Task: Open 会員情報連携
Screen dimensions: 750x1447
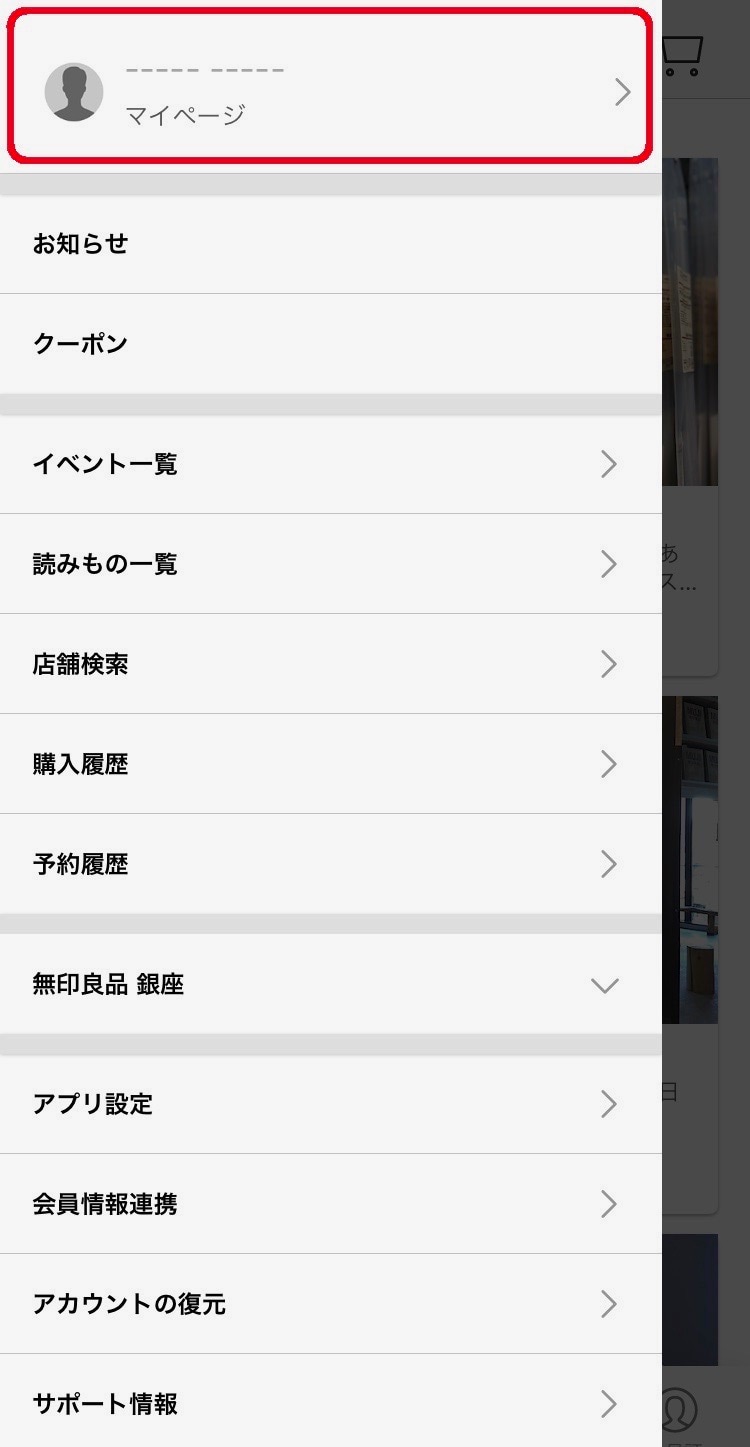Action: click(x=330, y=1204)
